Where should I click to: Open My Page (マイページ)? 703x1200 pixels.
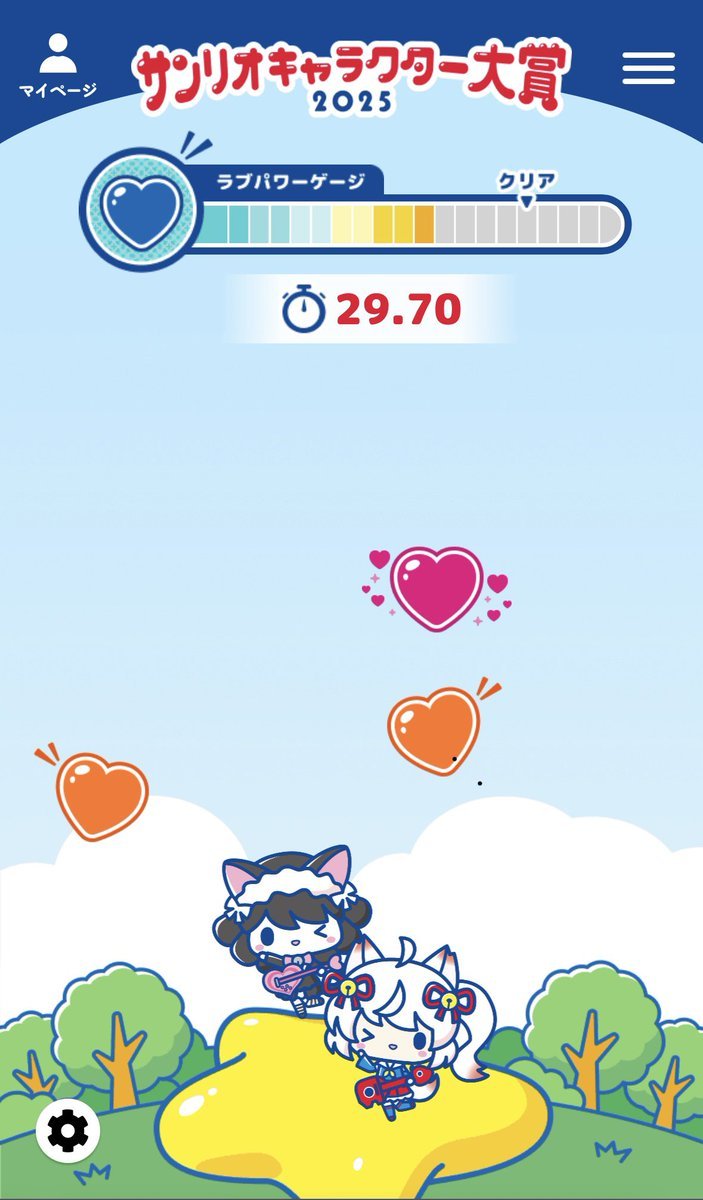click(58, 66)
